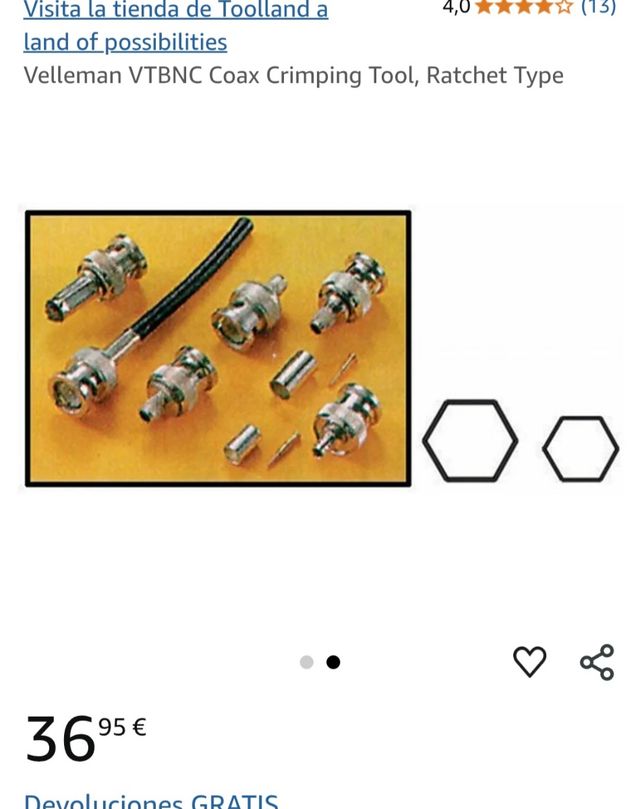Add product to wish list heart
Image resolution: width=640 pixels, height=809 pixels.
(529, 661)
